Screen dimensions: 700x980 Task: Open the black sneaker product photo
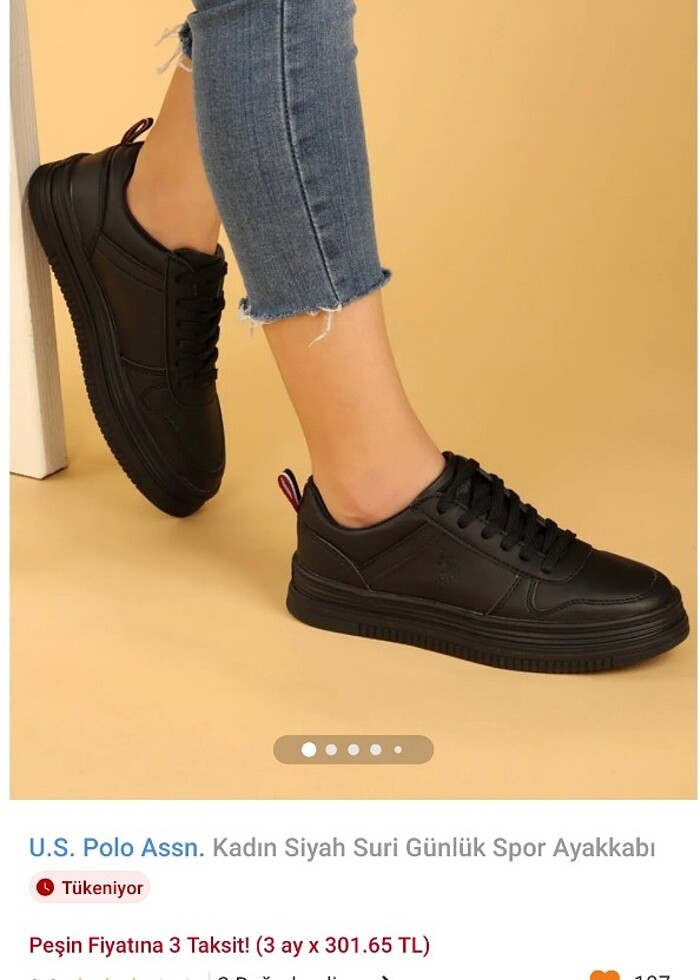point(350,400)
